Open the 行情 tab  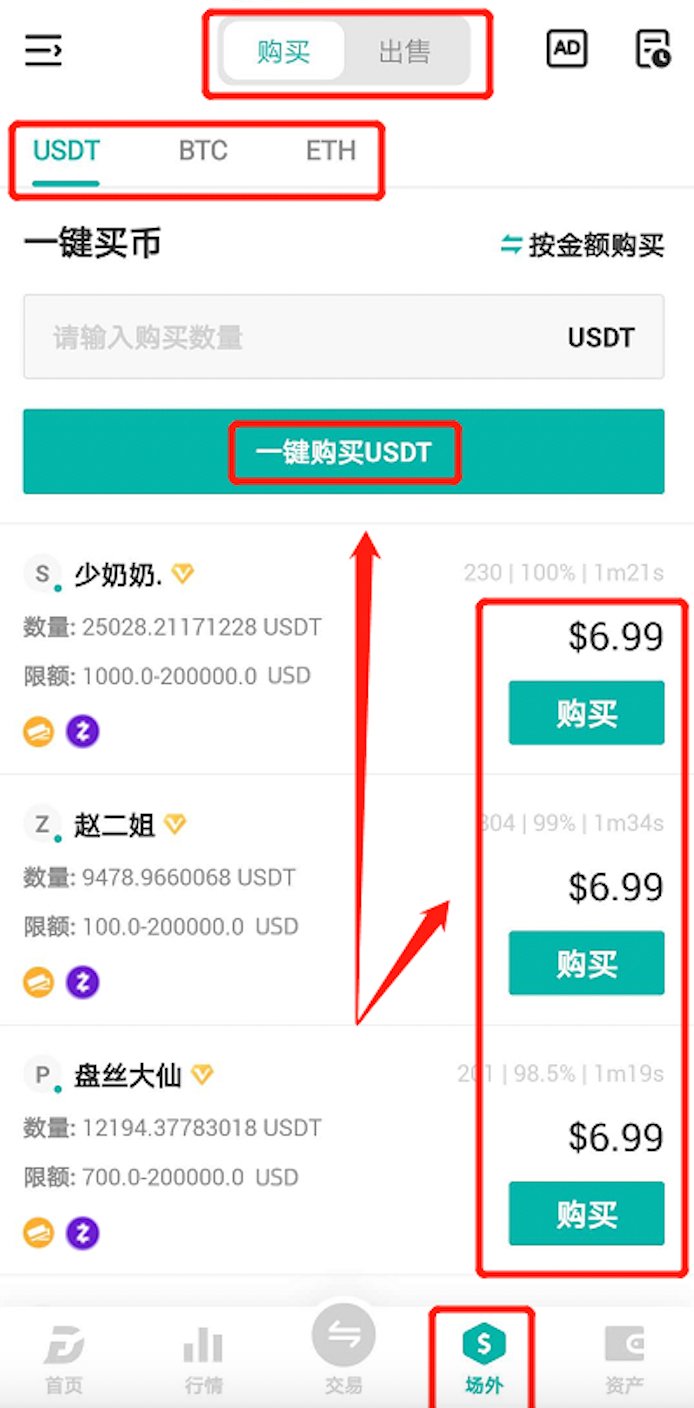click(203, 1360)
